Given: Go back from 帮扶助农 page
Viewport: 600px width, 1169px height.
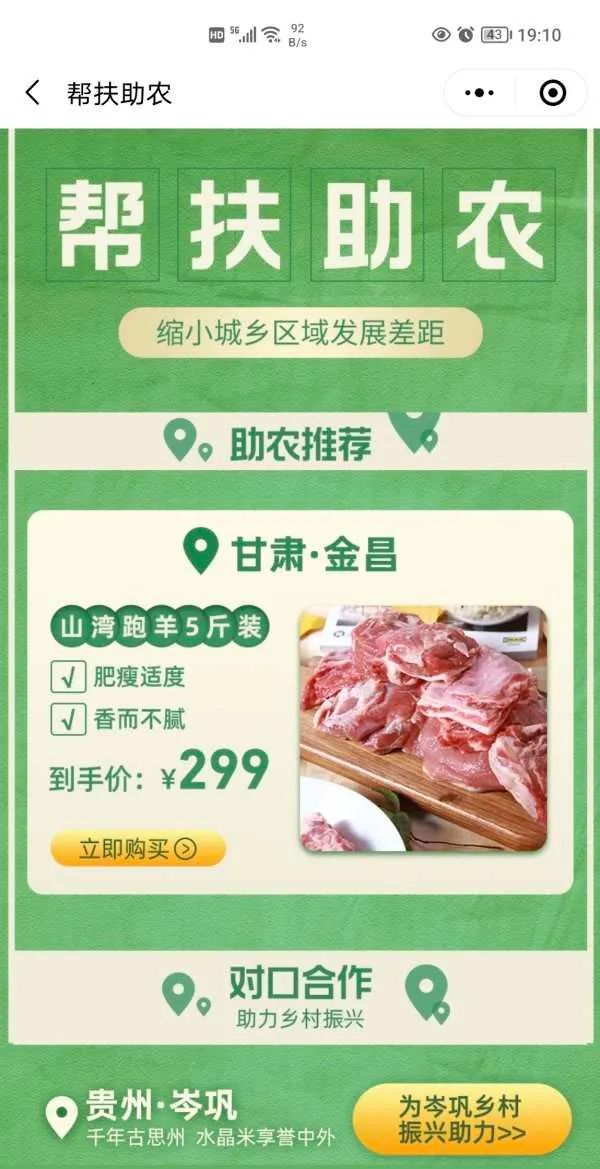Looking at the screenshot, I should (33, 93).
